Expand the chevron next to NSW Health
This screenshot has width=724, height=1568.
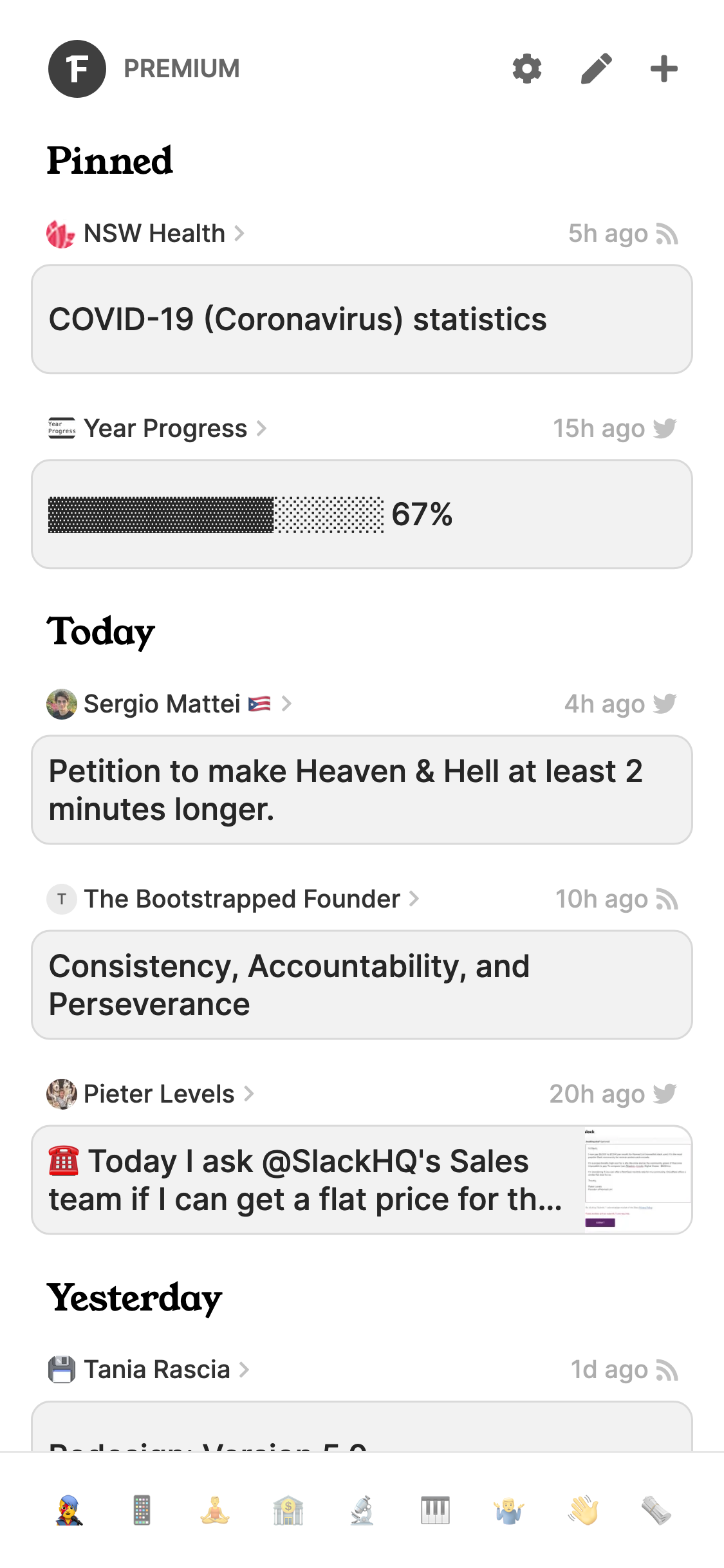(239, 234)
